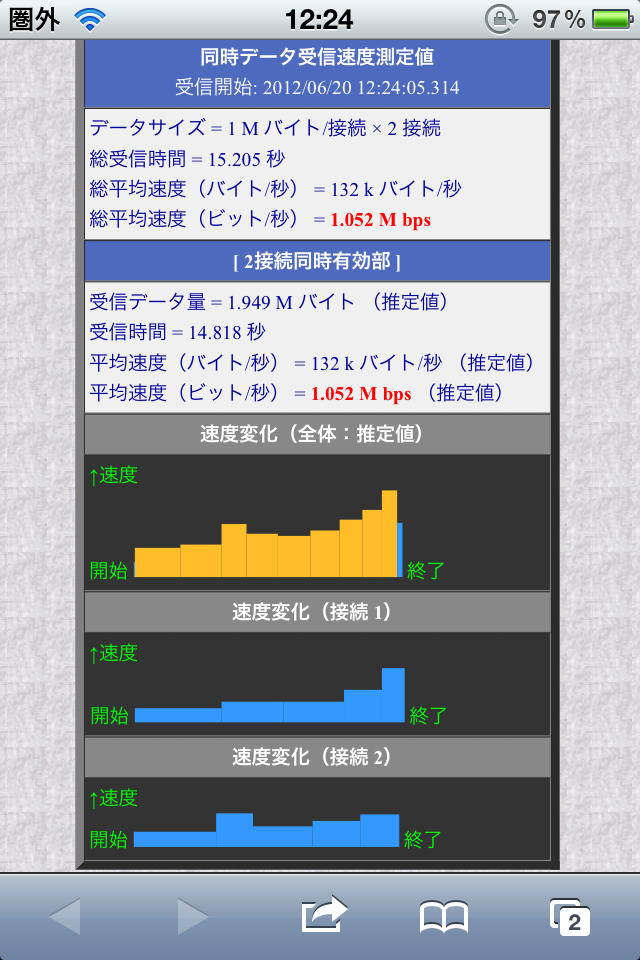
Task: Open the tabs switcher showing 2 pages
Action: point(570,917)
